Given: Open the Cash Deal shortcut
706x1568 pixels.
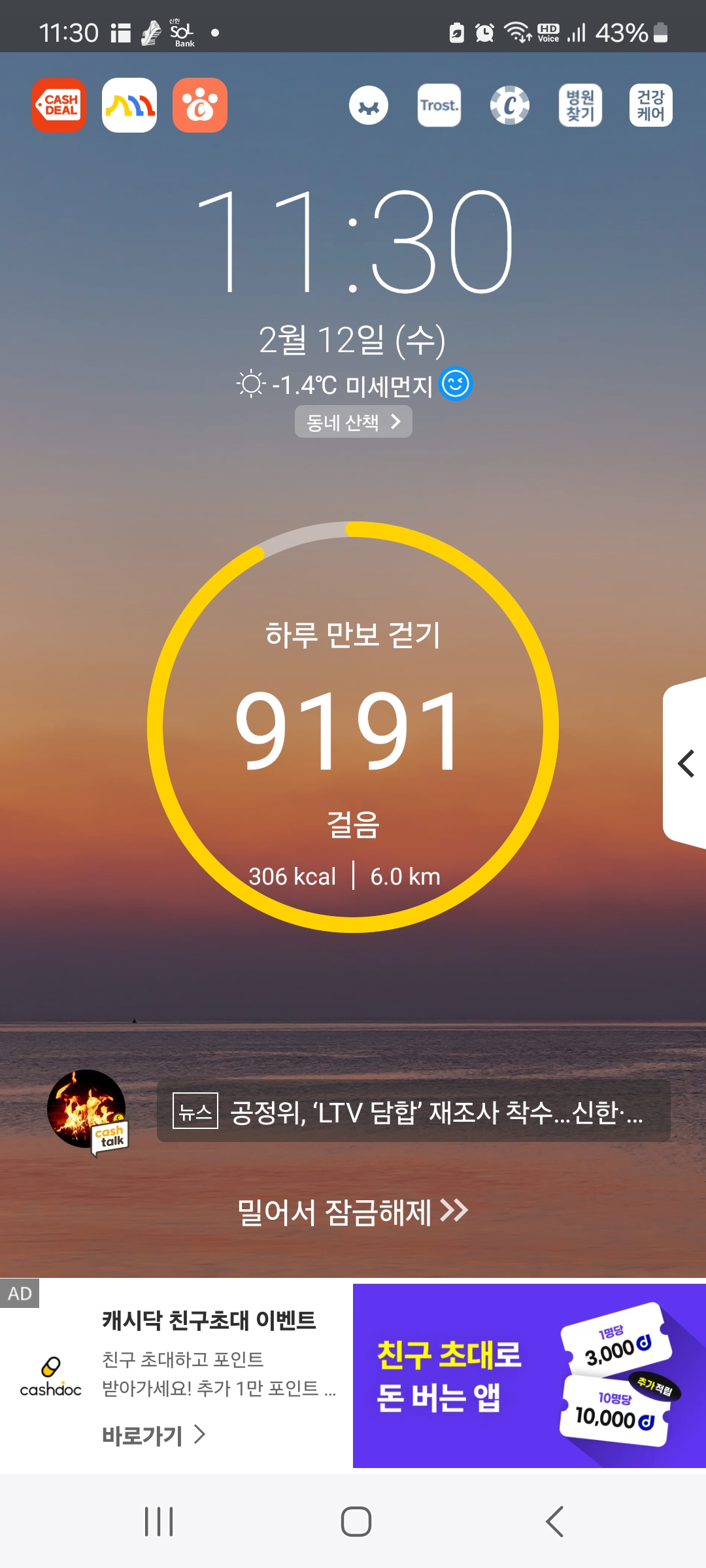Looking at the screenshot, I should [59, 105].
